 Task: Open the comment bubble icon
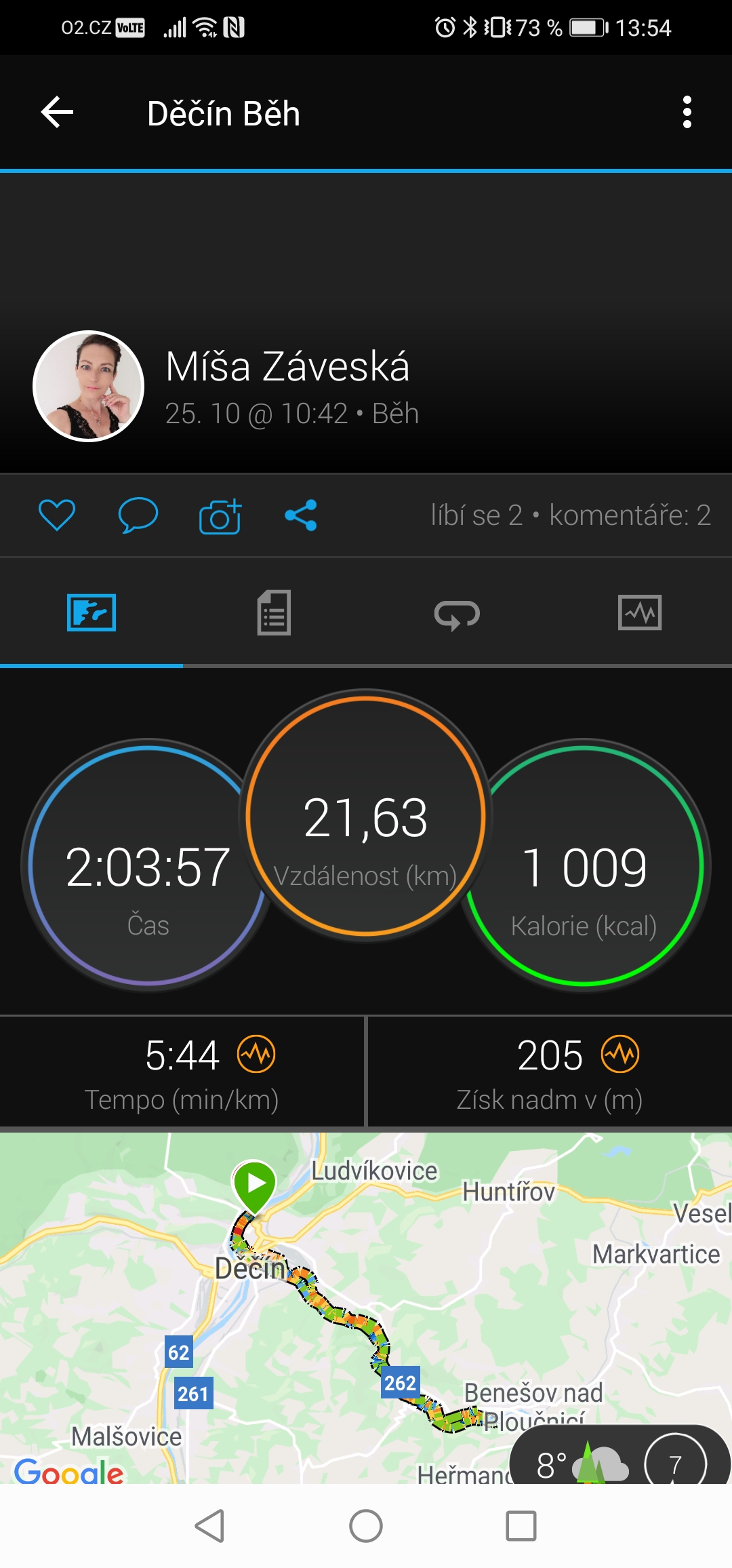pos(138,515)
